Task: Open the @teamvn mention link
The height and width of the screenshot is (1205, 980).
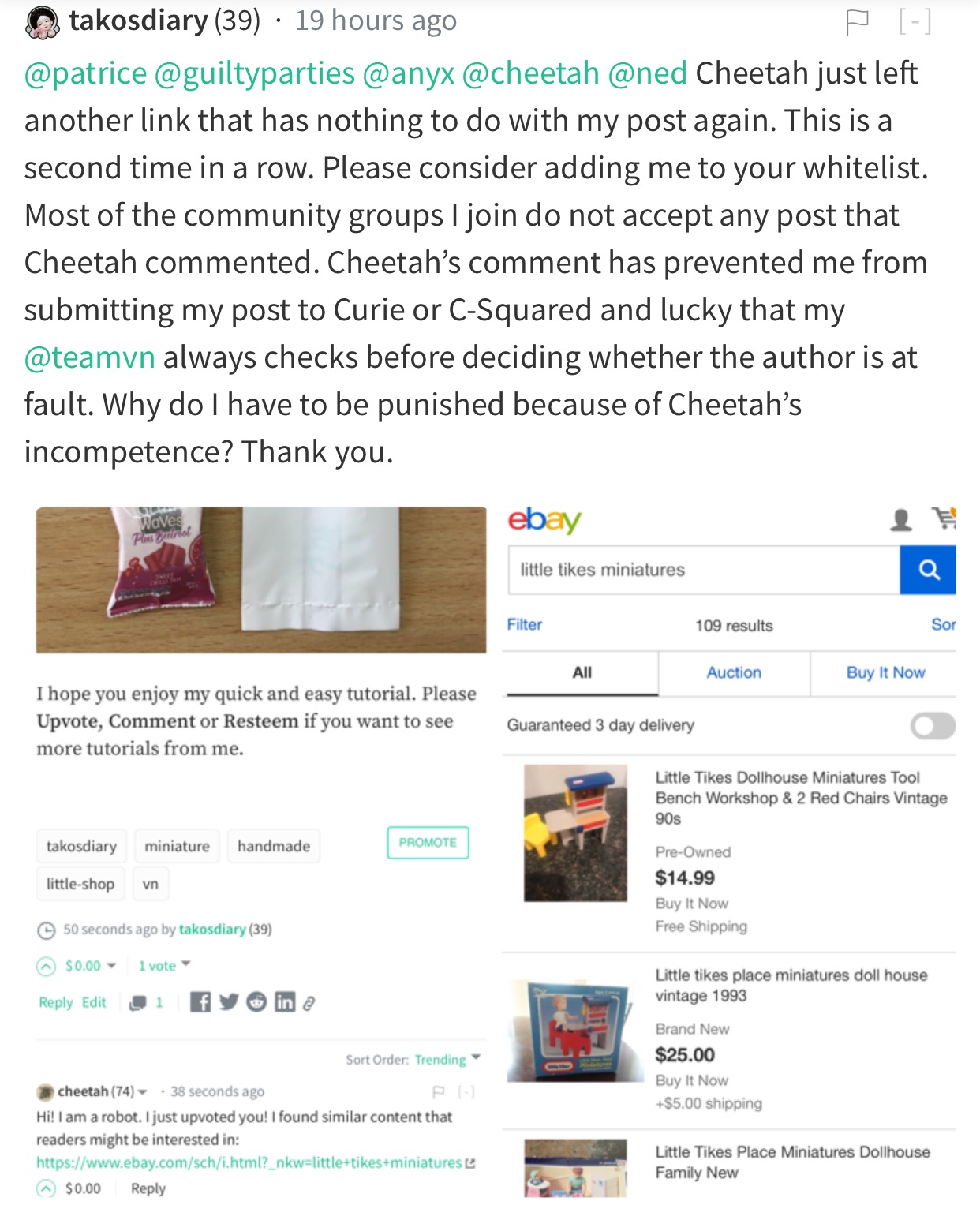Action: pyautogui.click(x=89, y=357)
